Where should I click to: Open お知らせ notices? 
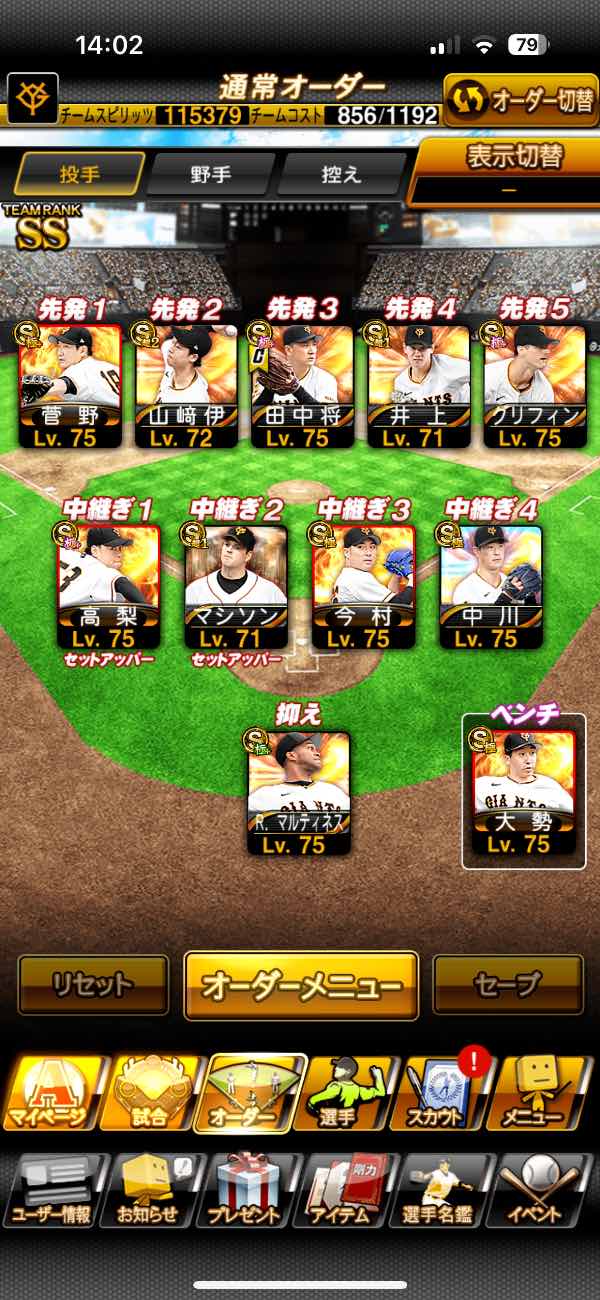click(150, 1190)
